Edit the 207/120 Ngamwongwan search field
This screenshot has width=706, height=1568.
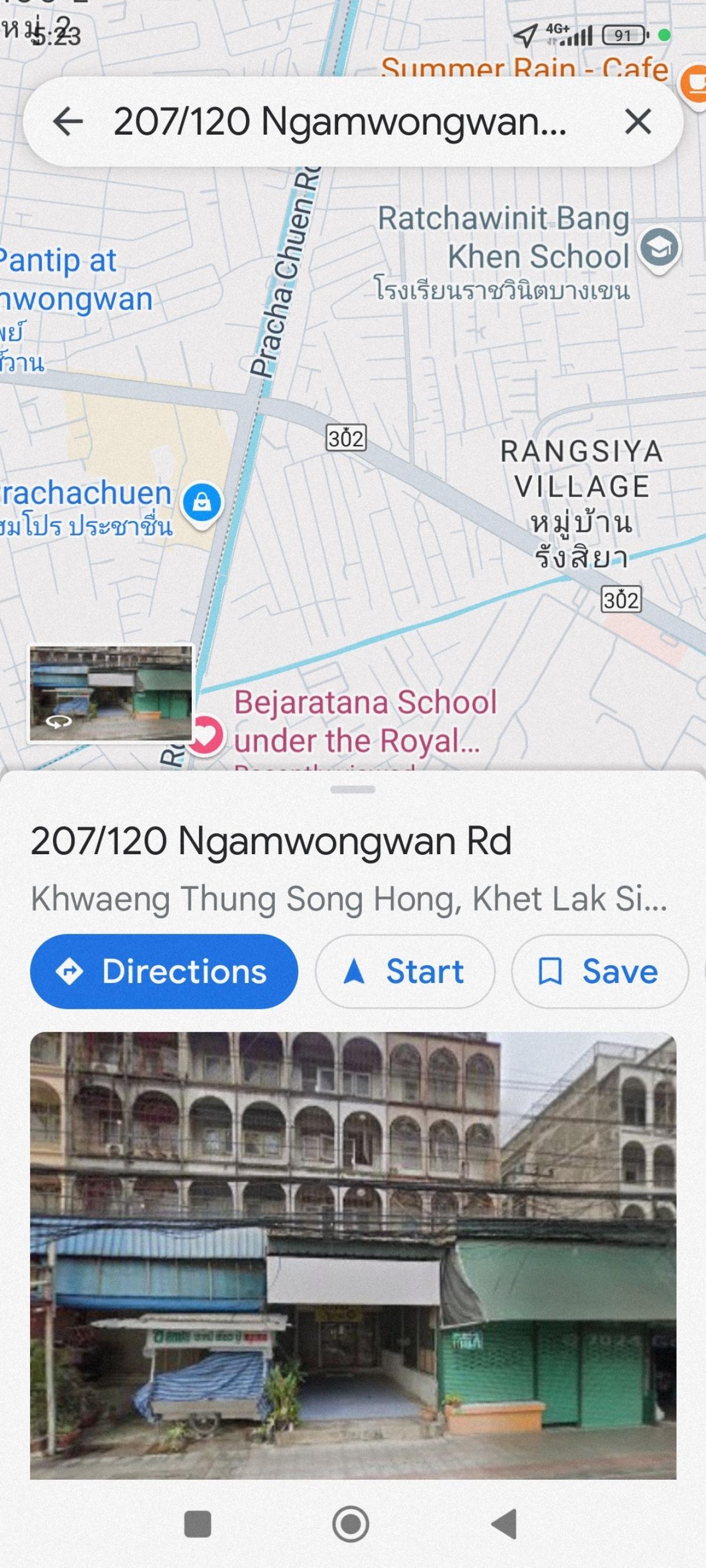(x=340, y=121)
